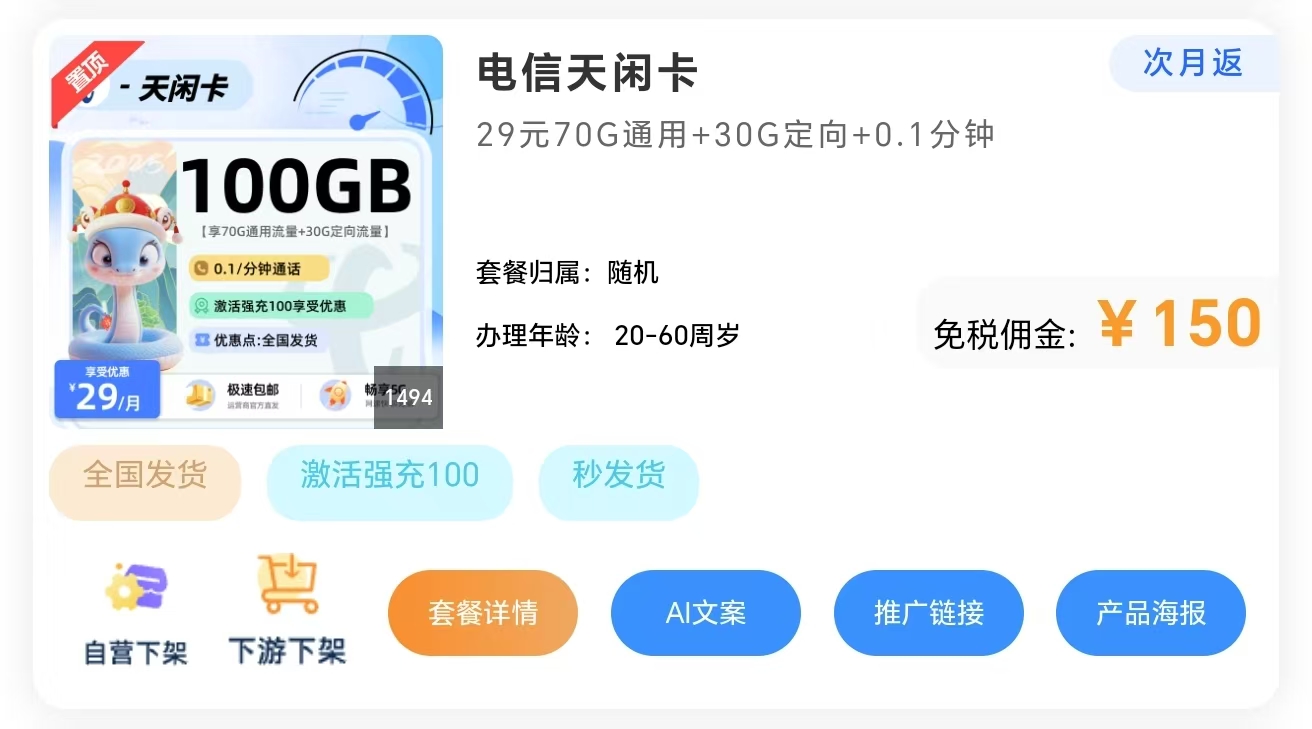Open the 套餐详情 package details

point(483,613)
